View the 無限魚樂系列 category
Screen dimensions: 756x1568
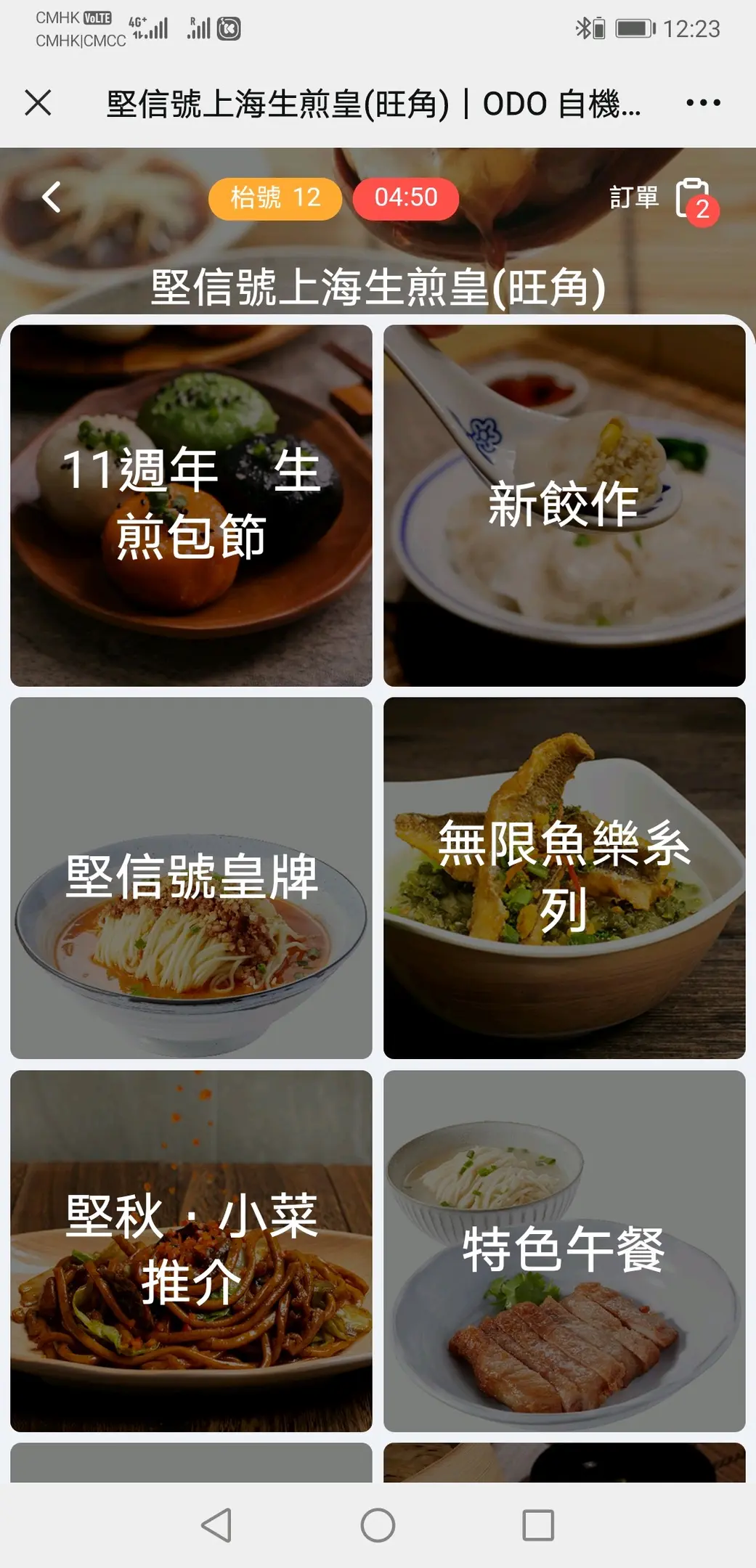pos(564,878)
